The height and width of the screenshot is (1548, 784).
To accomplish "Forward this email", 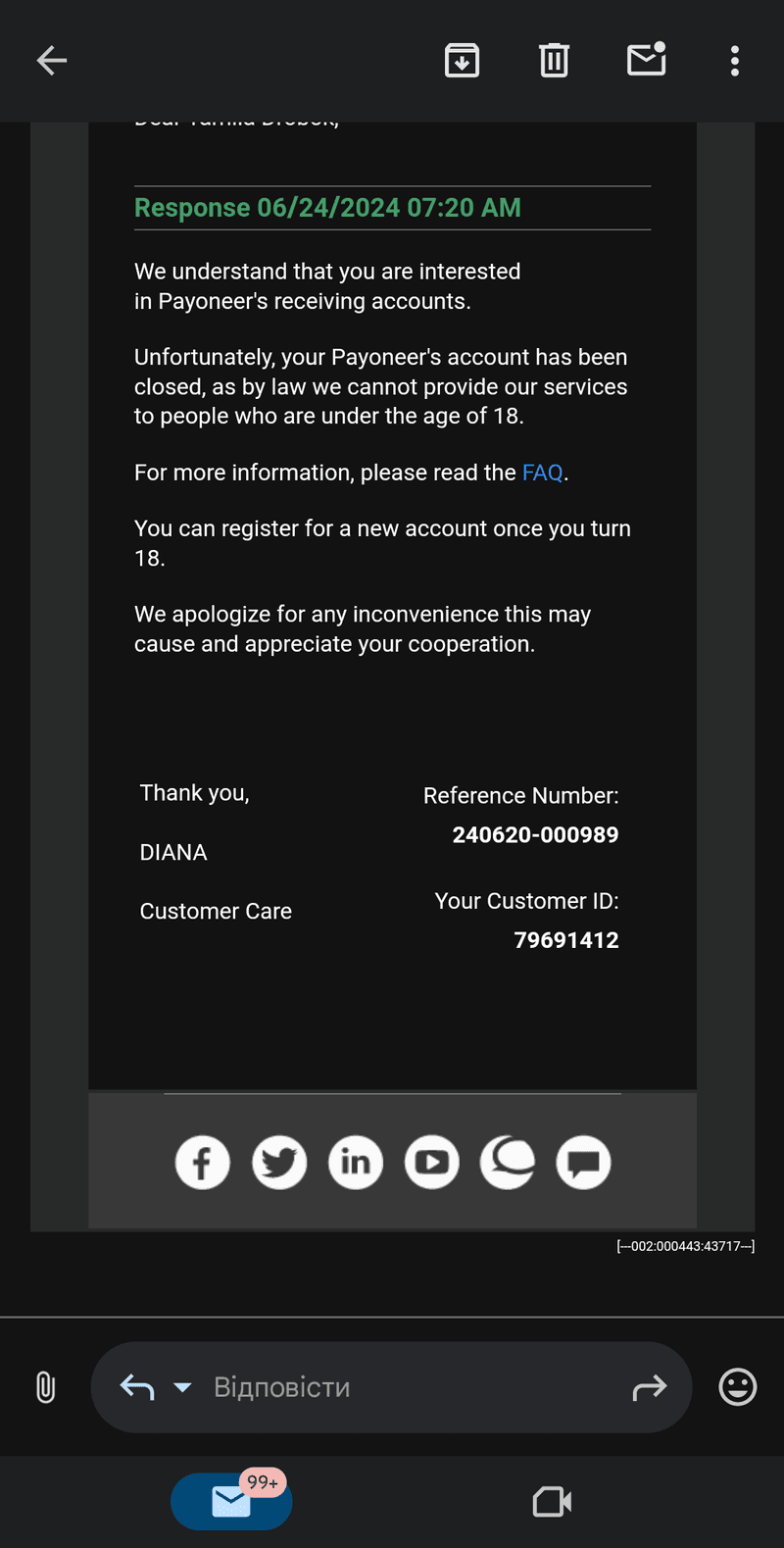I will coord(650,1387).
